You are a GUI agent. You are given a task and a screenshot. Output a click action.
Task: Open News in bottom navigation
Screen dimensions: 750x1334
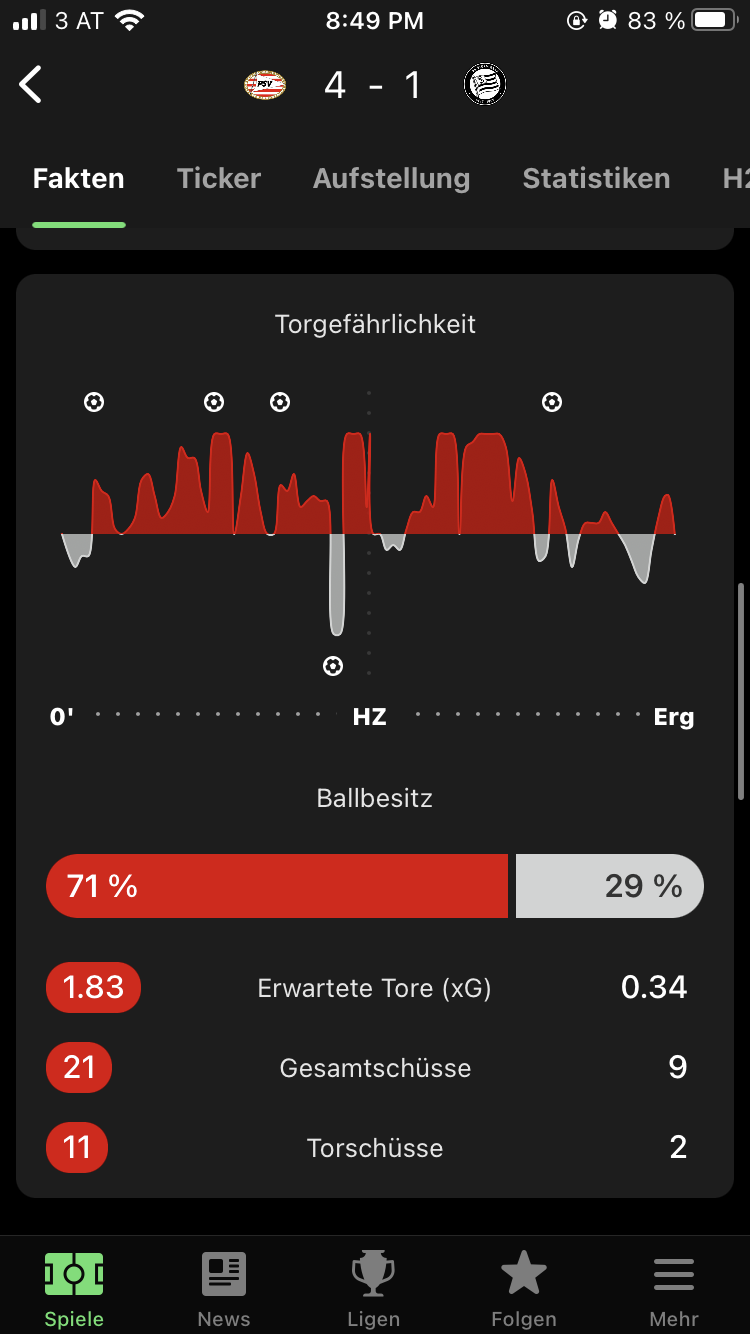click(x=224, y=1290)
